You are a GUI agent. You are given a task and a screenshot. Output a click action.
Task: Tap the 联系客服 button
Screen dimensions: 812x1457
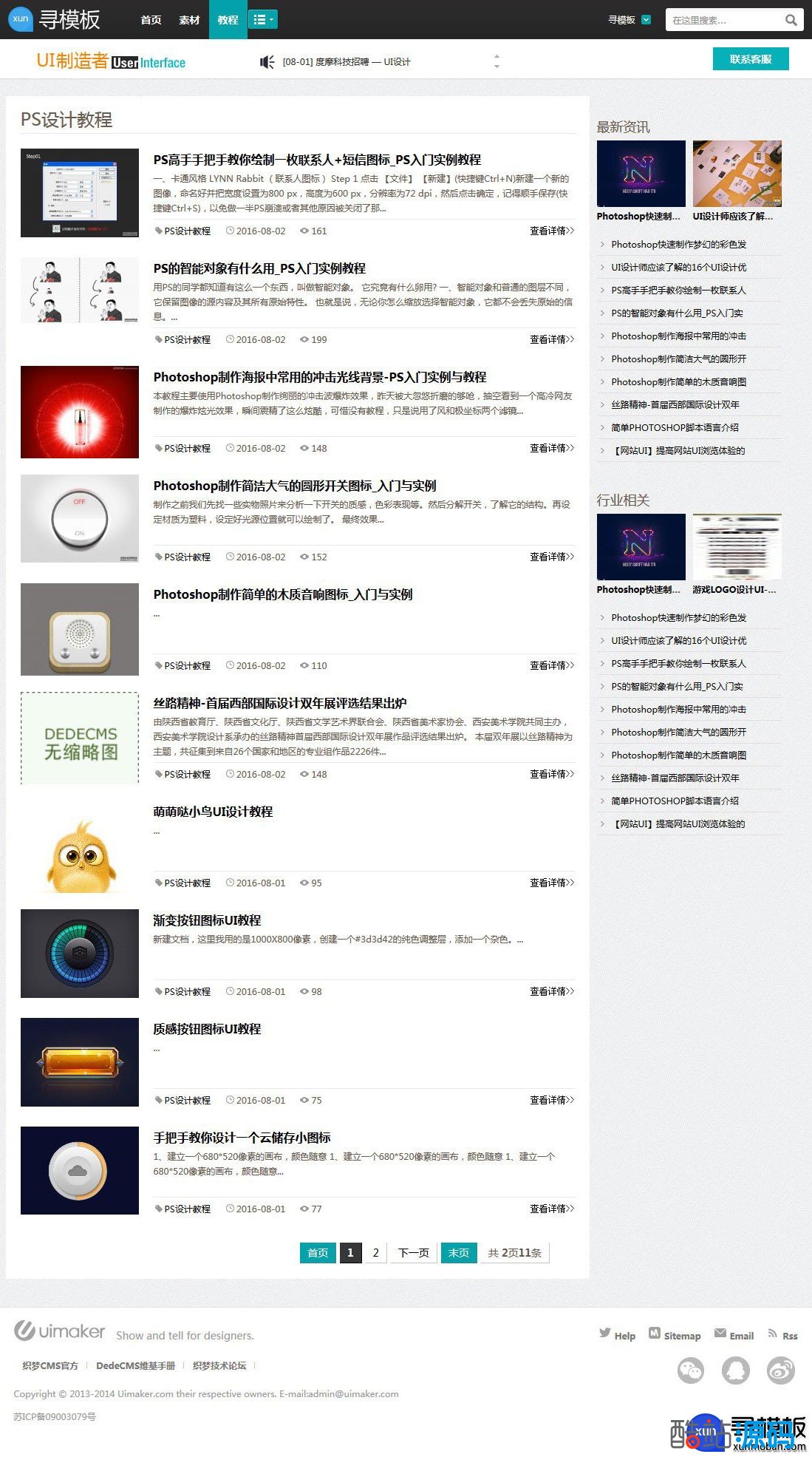click(750, 59)
